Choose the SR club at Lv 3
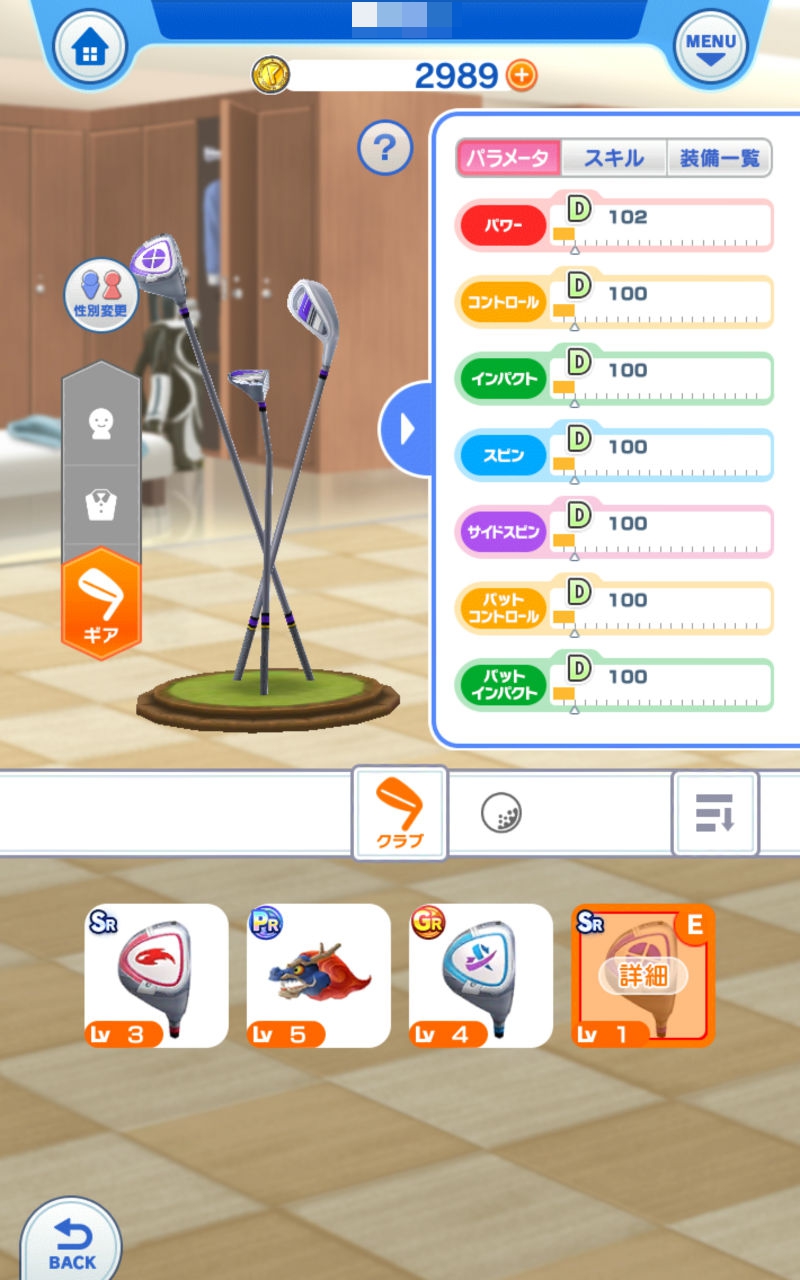 click(157, 976)
